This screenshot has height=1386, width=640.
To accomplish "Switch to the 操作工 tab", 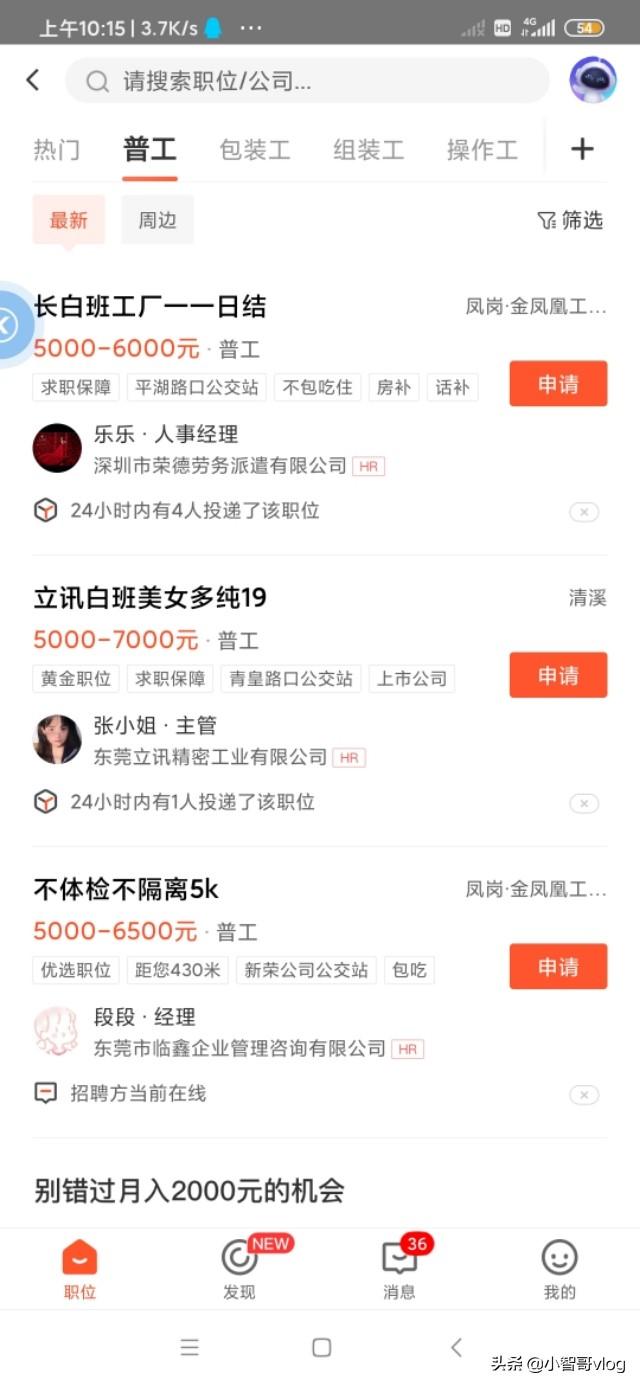I will (x=482, y=150).
